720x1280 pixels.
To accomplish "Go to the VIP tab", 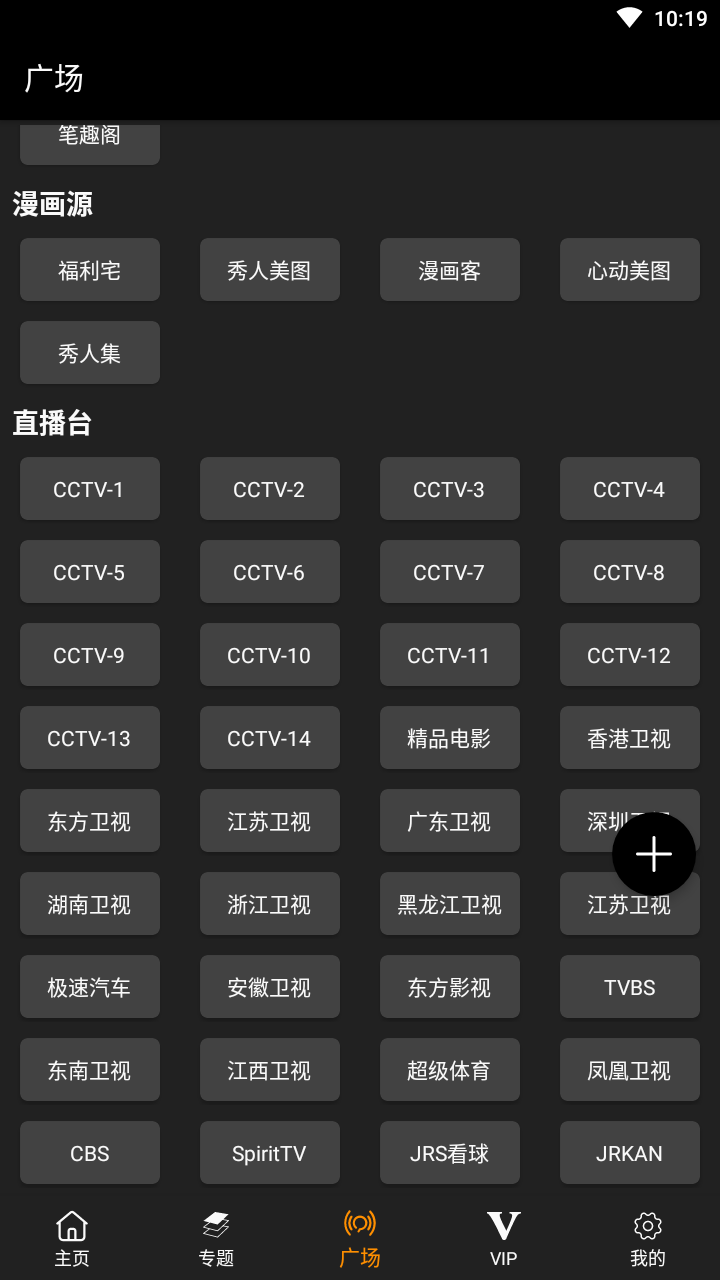I will pyautogui.click(x=504, y=1238).
